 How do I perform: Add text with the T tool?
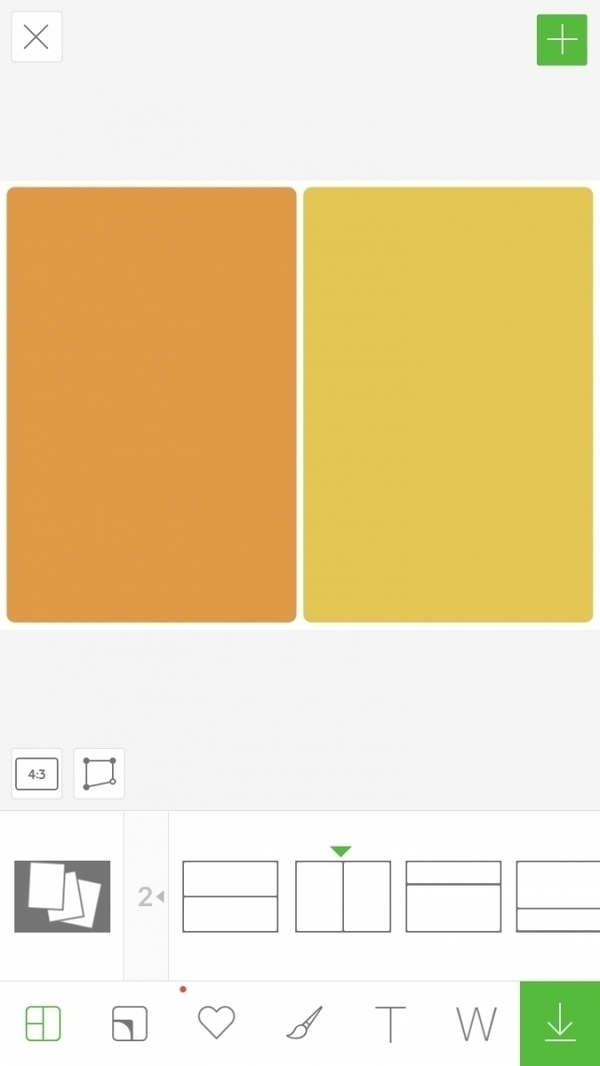(x=390, y=1024)
